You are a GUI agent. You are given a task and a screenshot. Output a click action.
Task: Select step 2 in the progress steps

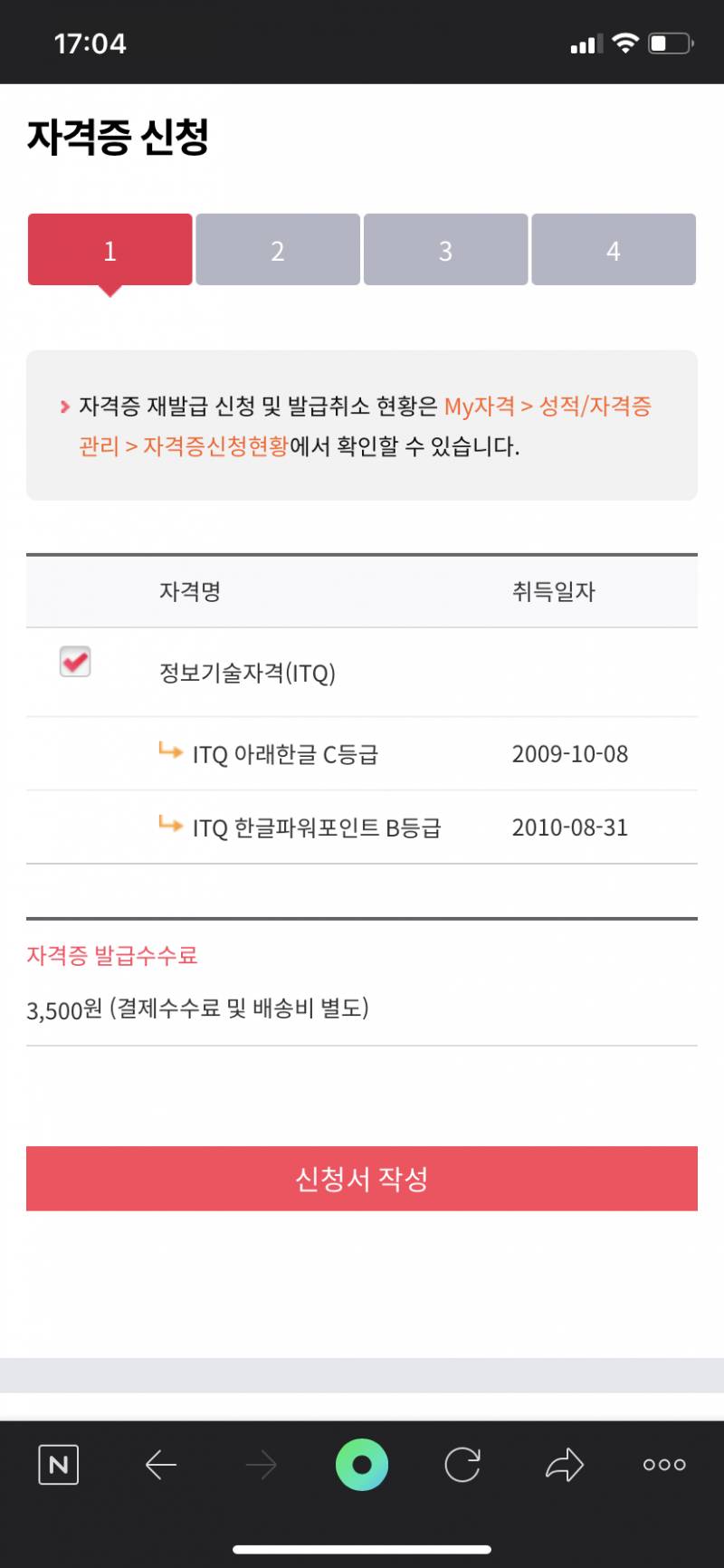(x=278, y=250)
